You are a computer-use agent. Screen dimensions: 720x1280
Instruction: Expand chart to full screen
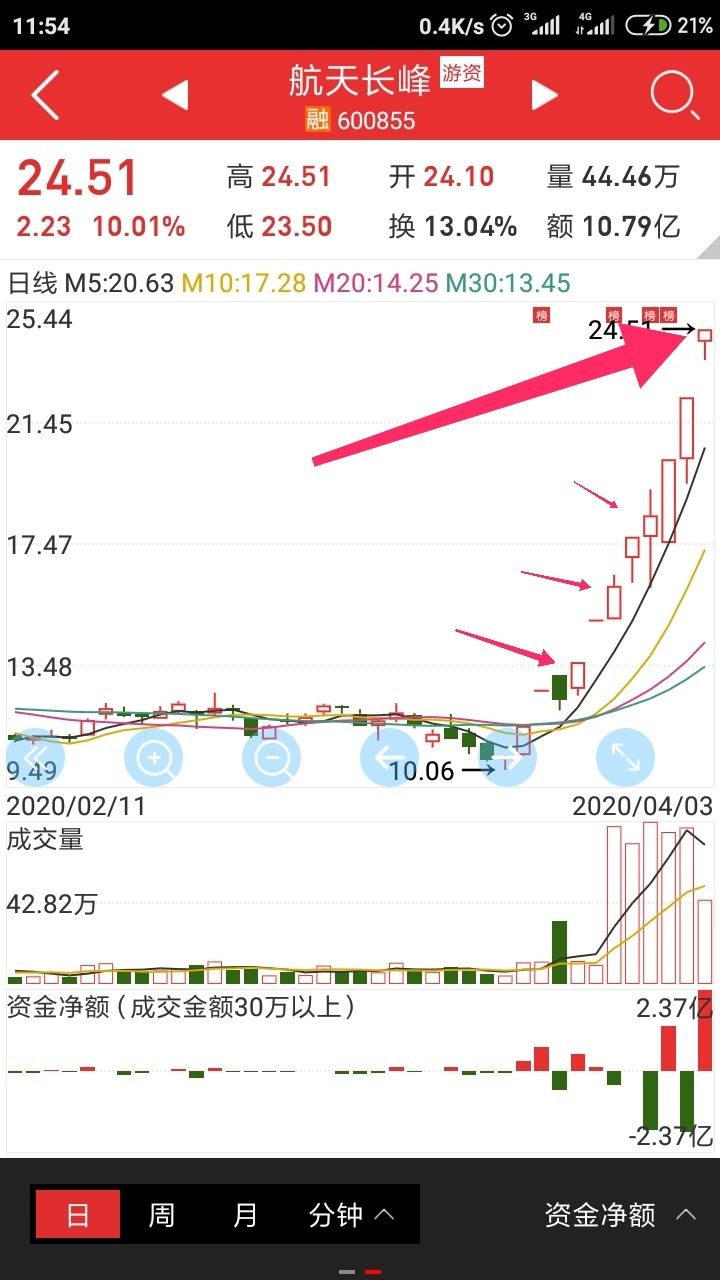pyautogui.click(x=625, y=756)
